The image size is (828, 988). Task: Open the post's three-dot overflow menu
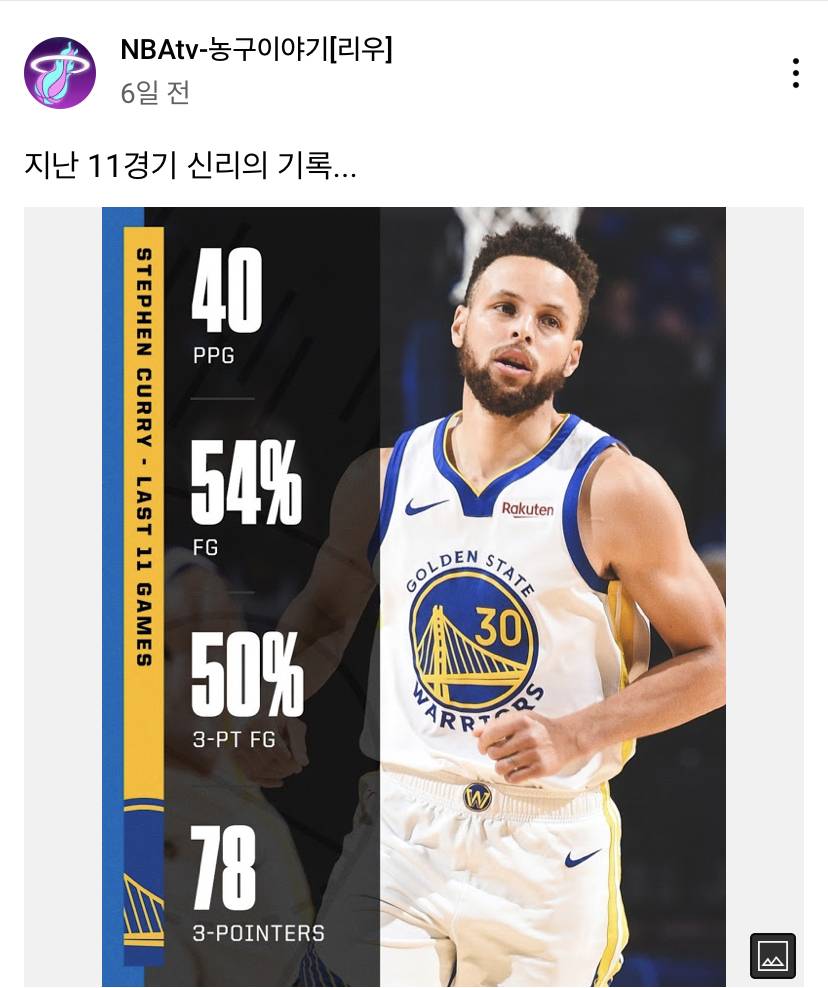[x=795, y=73]
